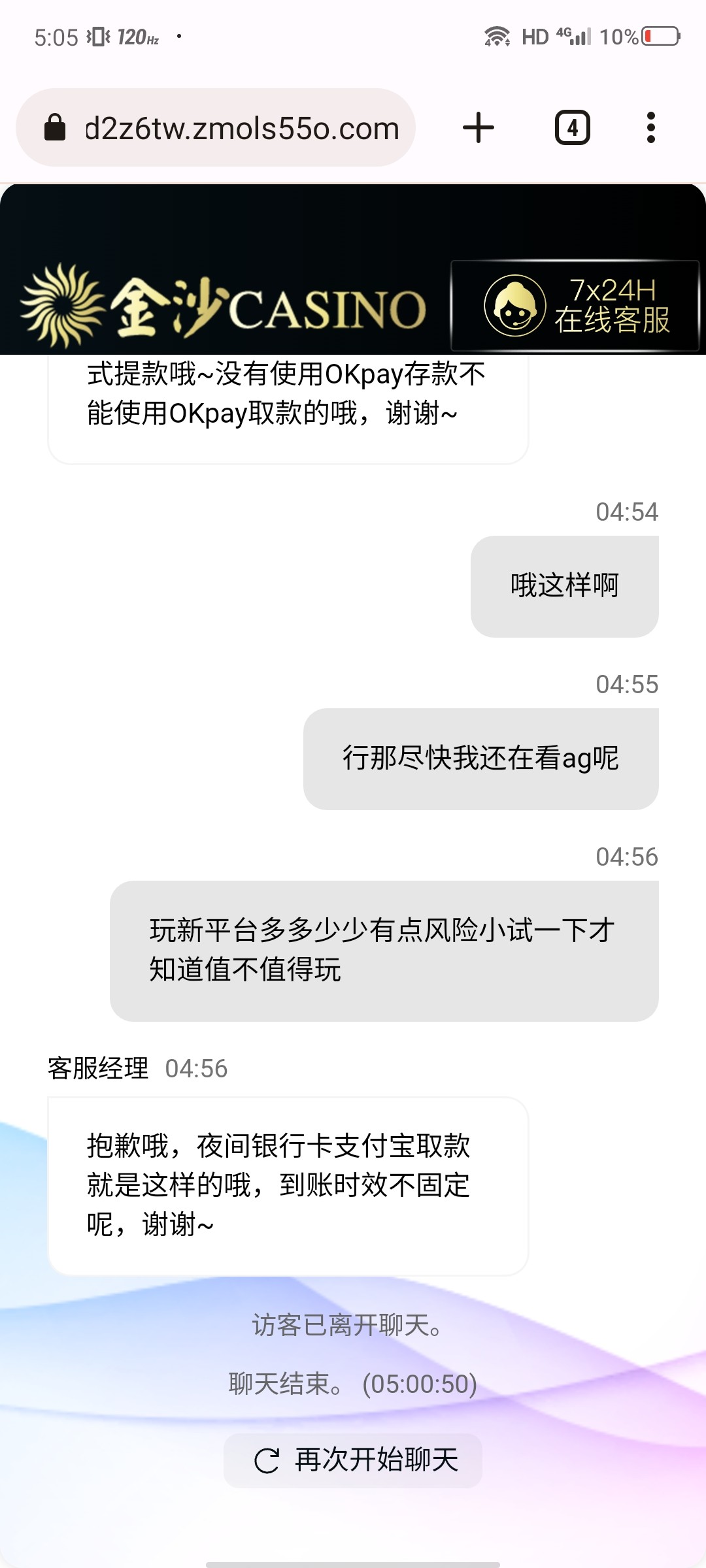706x1568 pixels.
Task: Open a new tab with the plus icon
Action: 478,127
